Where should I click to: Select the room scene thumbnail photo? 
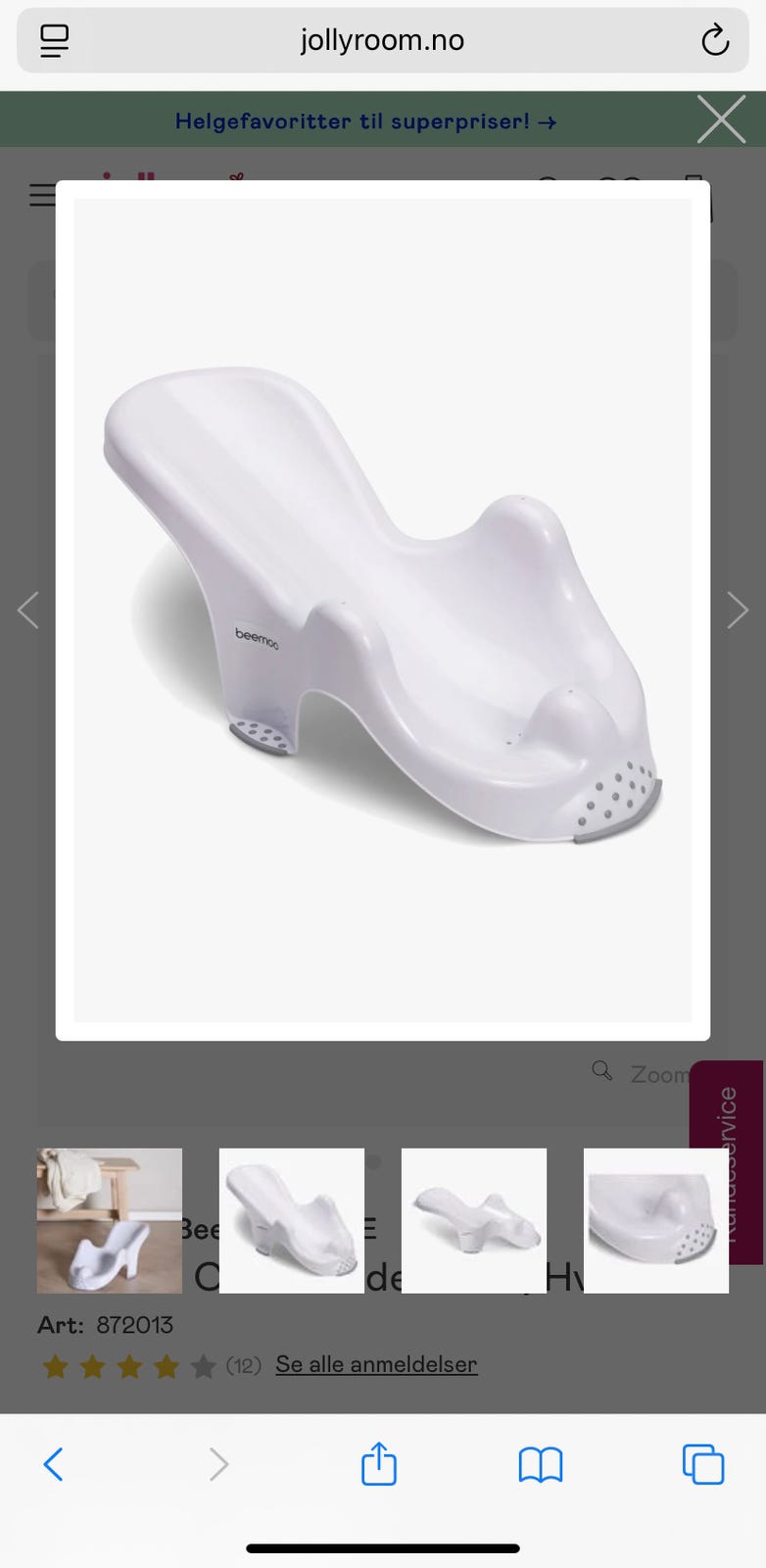click(x=110, y=1220)
